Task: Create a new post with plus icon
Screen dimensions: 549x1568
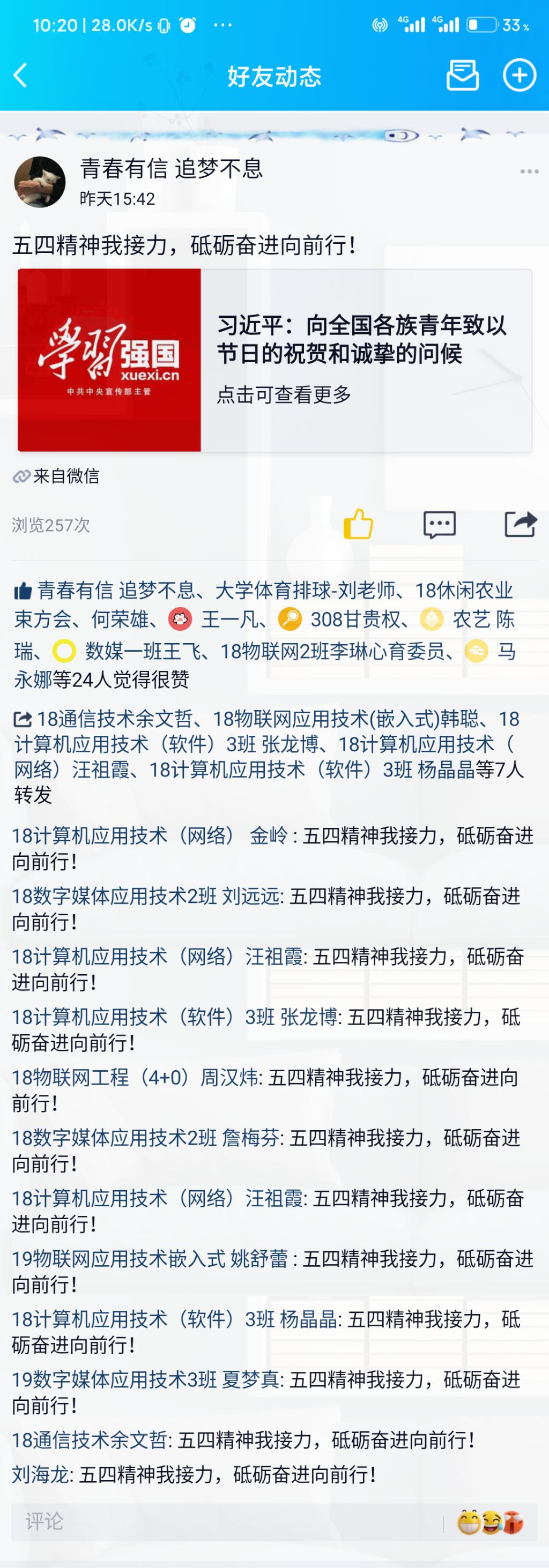Action: tap(518, 76)
